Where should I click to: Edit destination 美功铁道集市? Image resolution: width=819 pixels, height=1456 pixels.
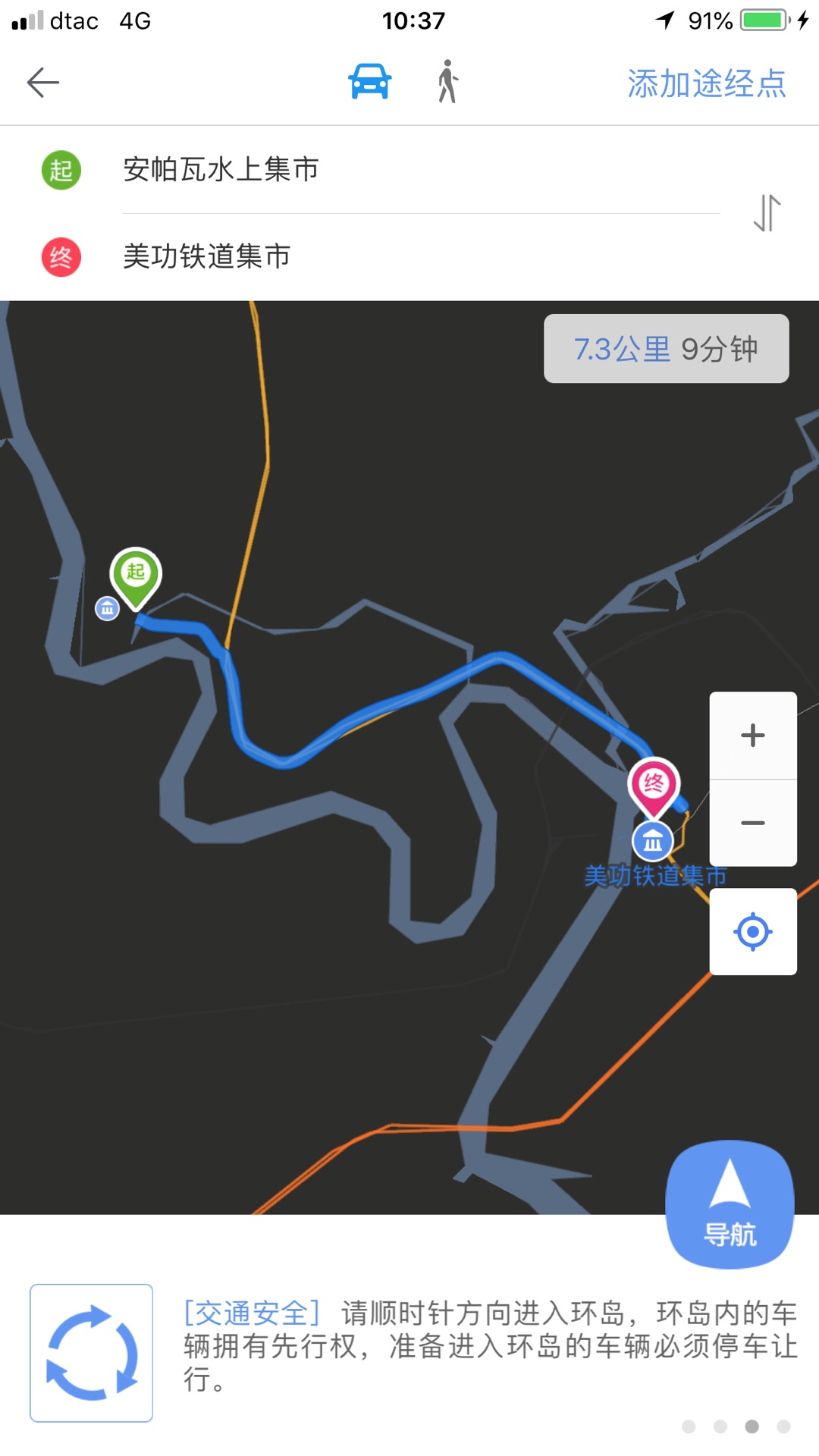pos(207,256)
